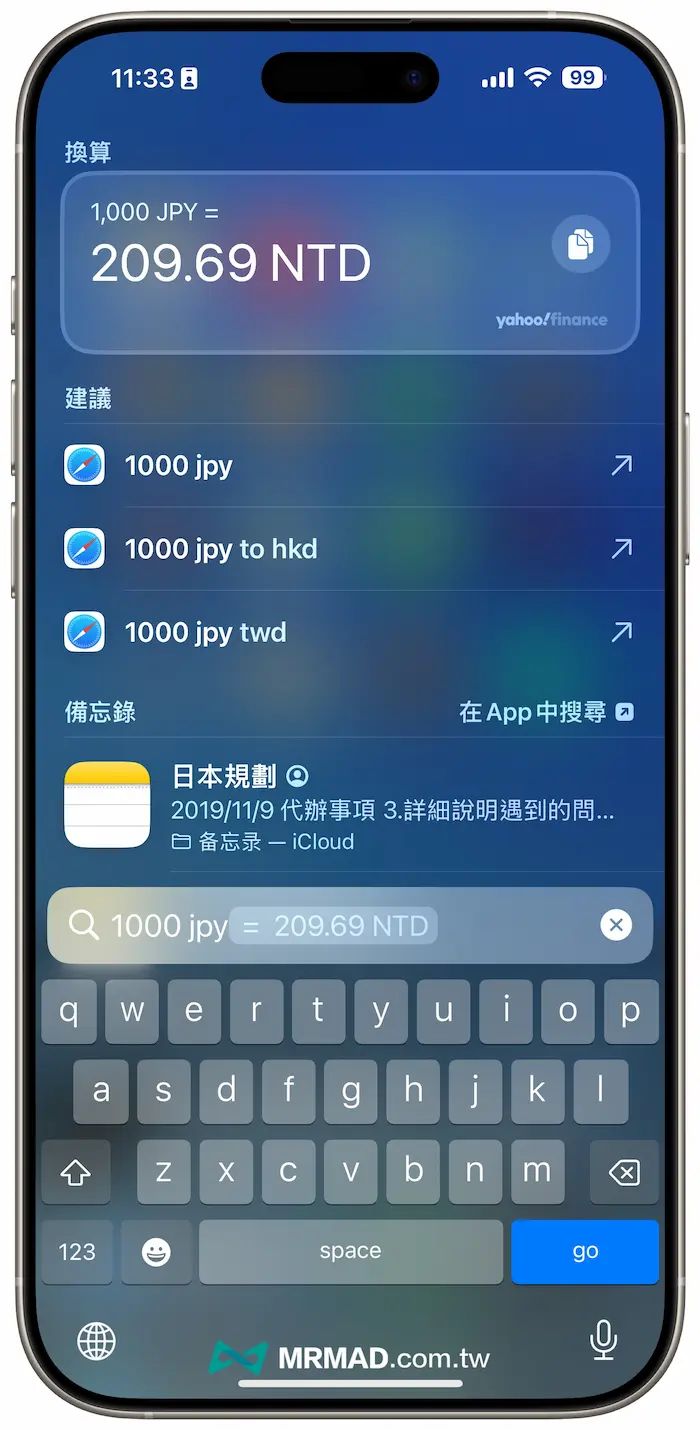Open the emoji keyboard
The image size is (700, 1430).
[156, 1252]
